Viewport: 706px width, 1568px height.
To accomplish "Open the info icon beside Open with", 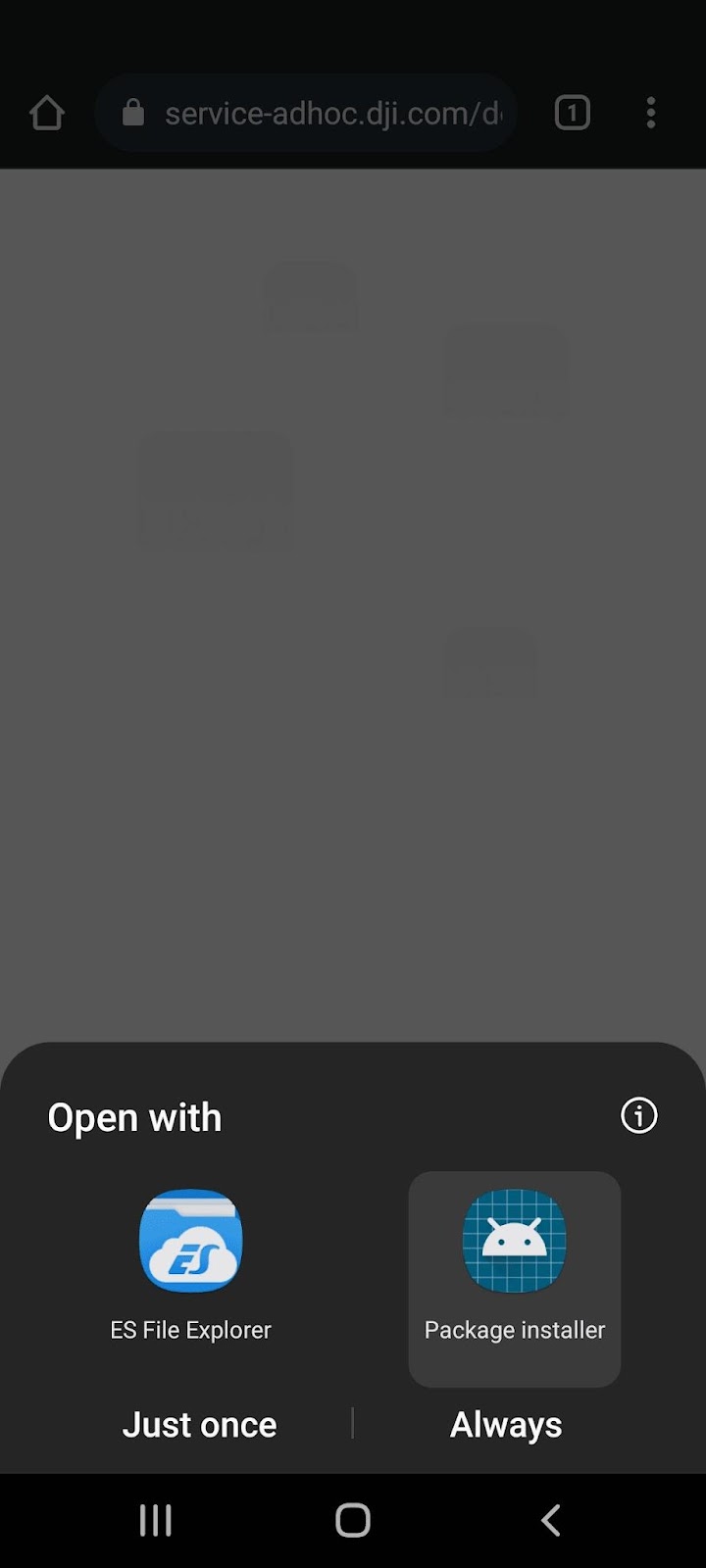I will (638, 1115).
